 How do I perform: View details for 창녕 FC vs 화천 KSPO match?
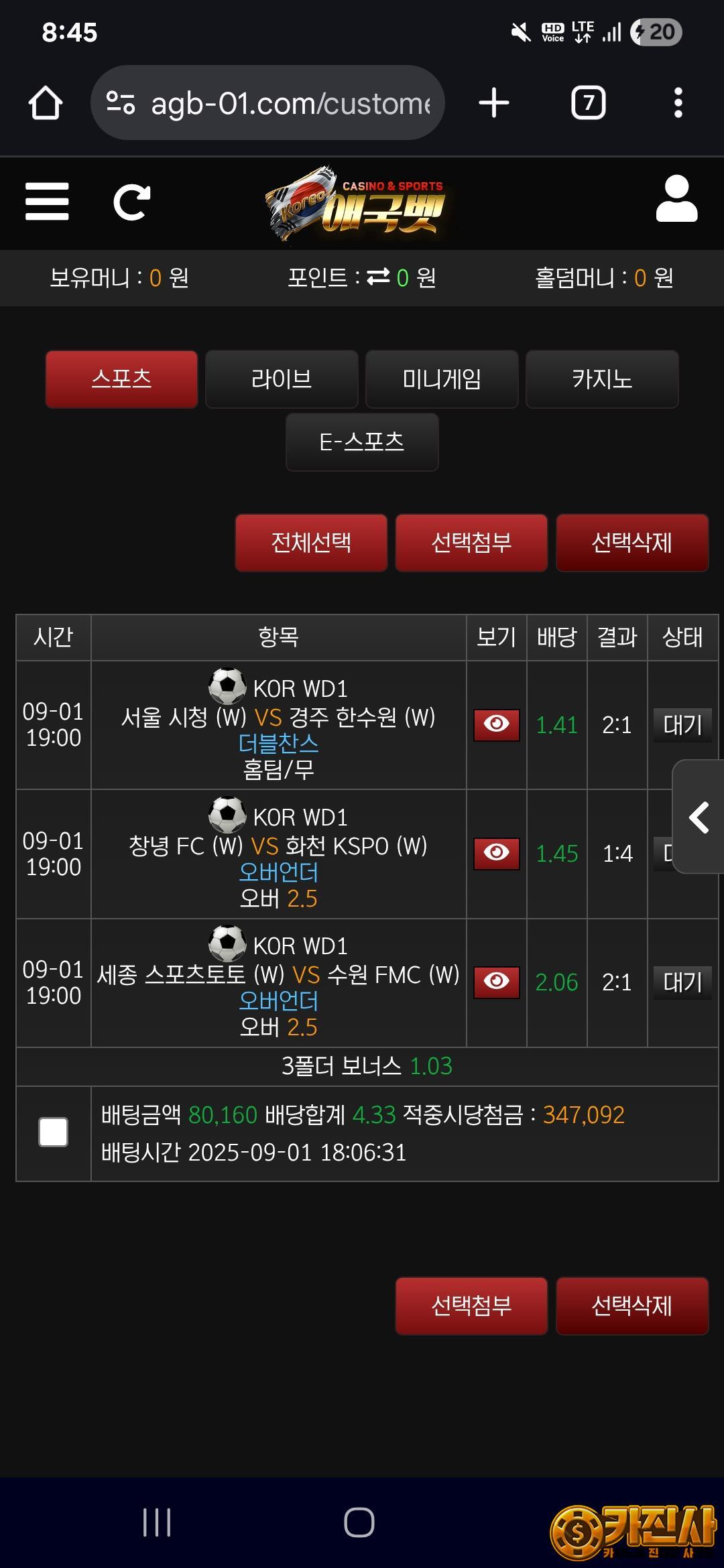pos(496,854)
